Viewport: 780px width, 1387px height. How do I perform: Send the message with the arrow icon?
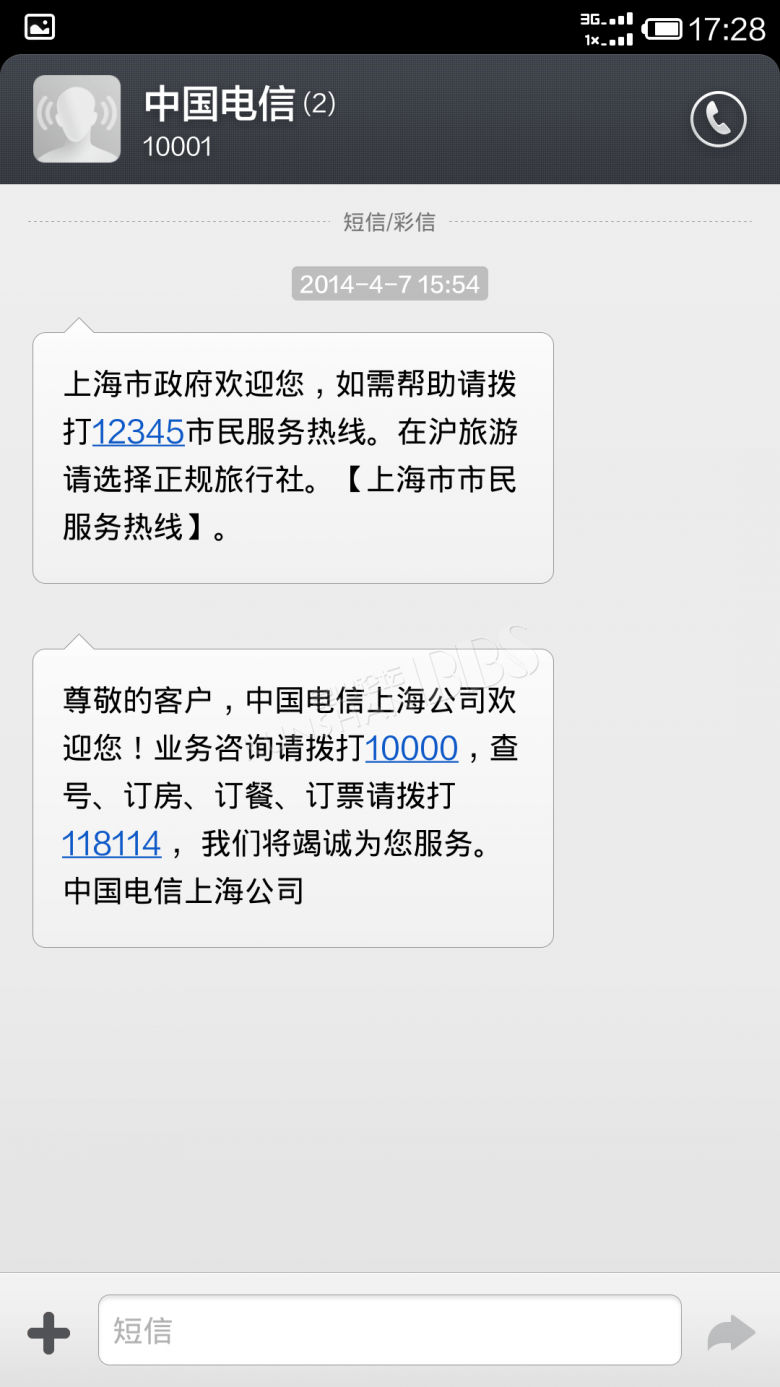(731, 1332)
